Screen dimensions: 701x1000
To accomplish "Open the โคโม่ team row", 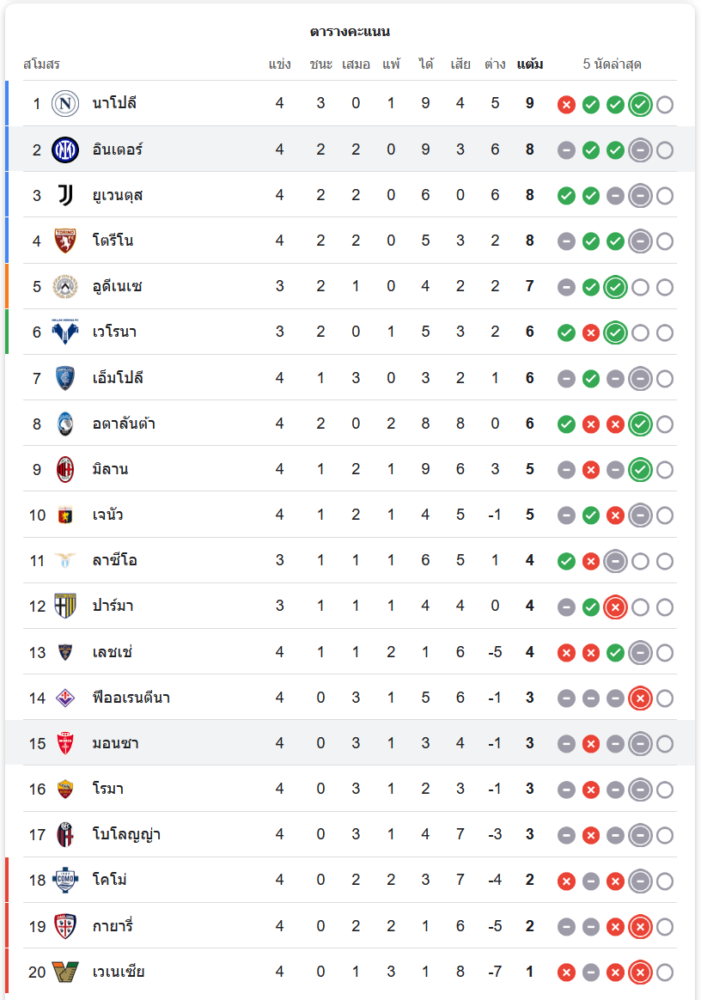I will pyautogui.click(x=110, y=880).
